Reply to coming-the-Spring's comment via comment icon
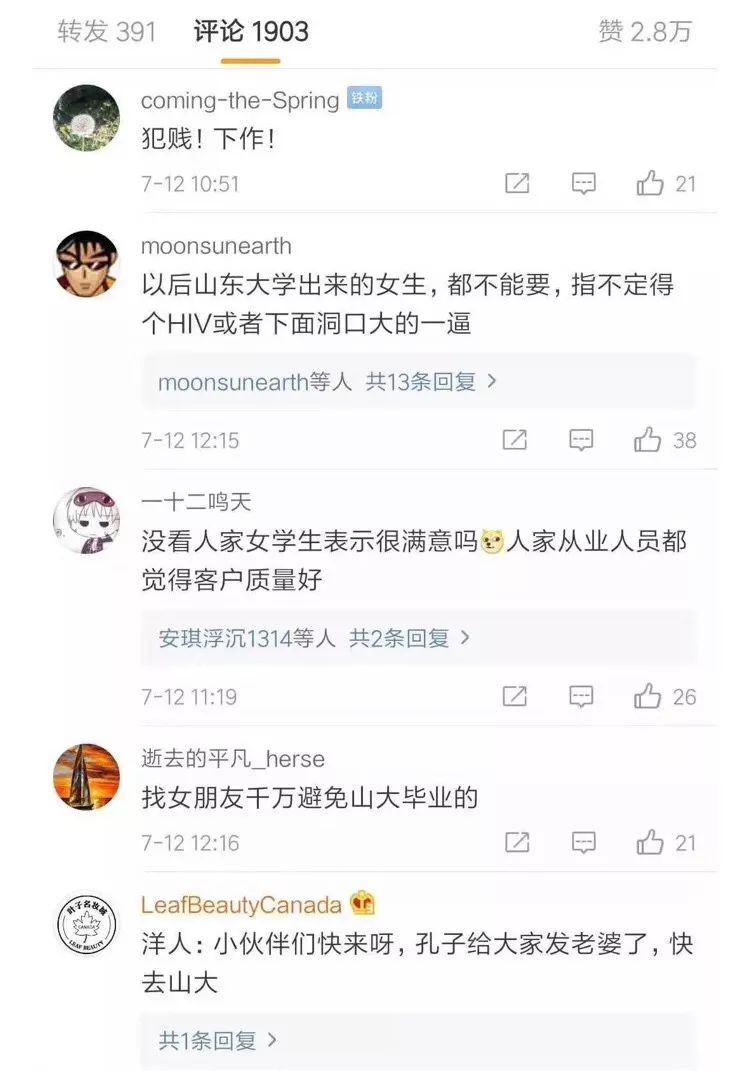Viewport: 750px width, 1071px height. [x=584, y=184]
